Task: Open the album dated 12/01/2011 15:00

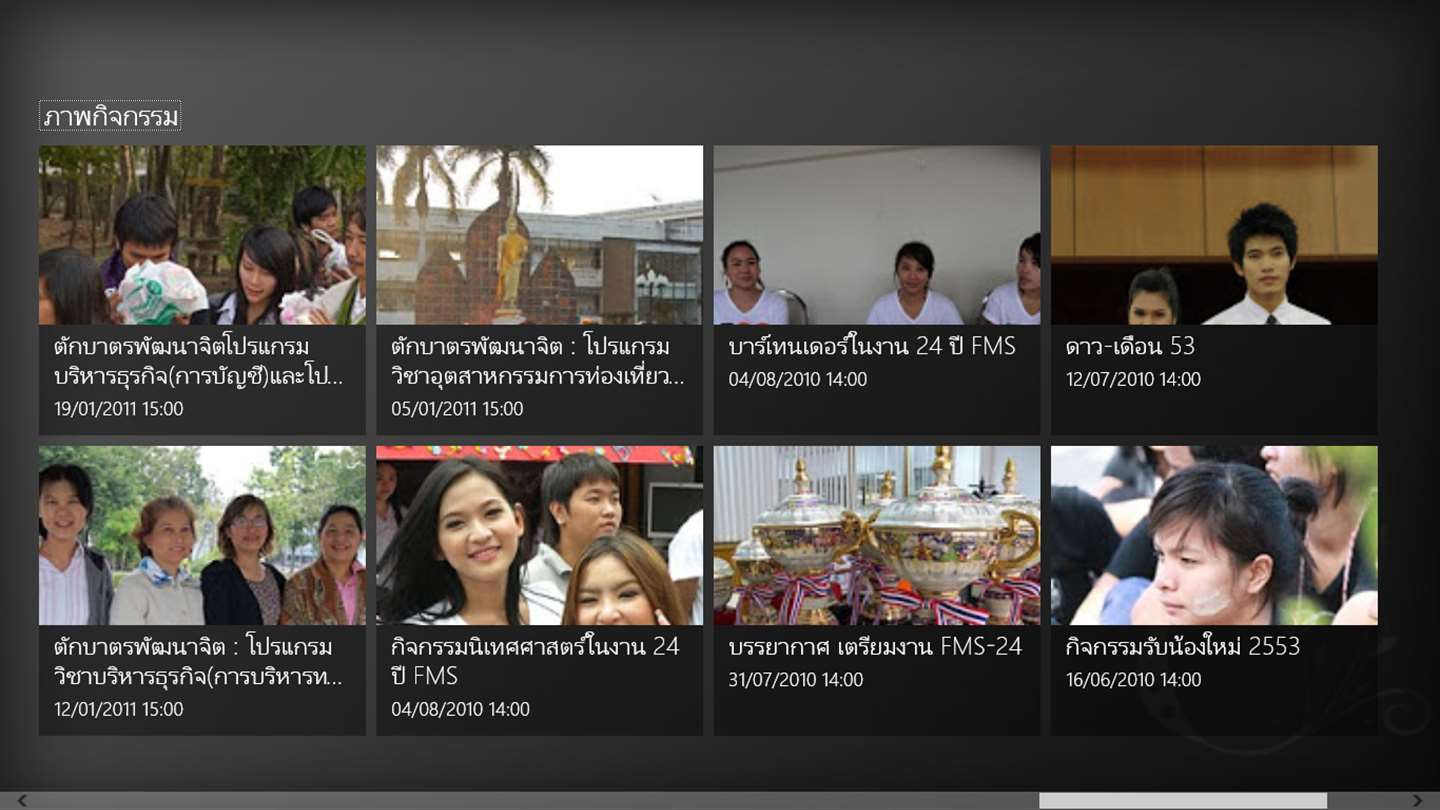Action: [x=202, y=590]
